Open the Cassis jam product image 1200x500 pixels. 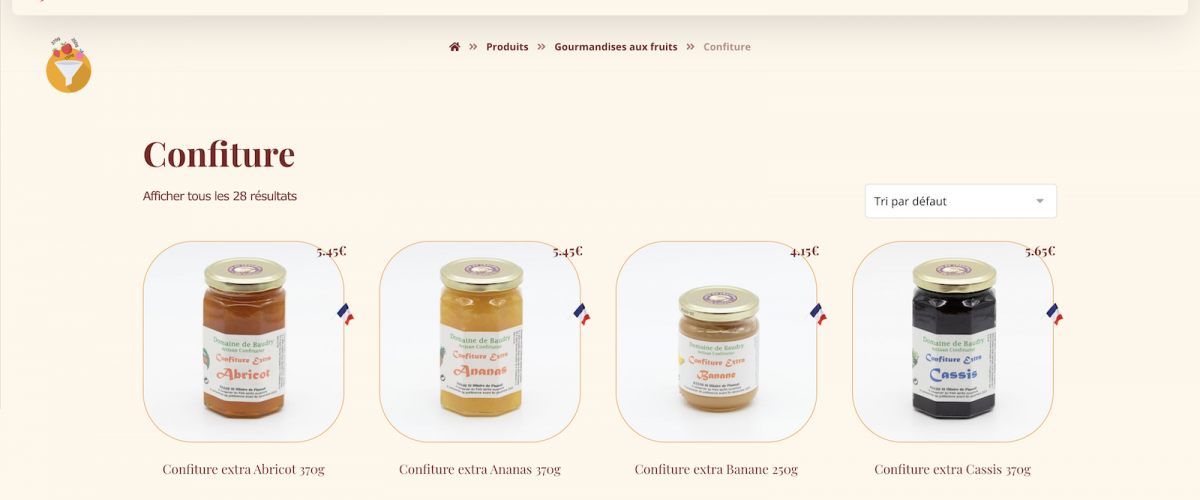tap(953, 341)
